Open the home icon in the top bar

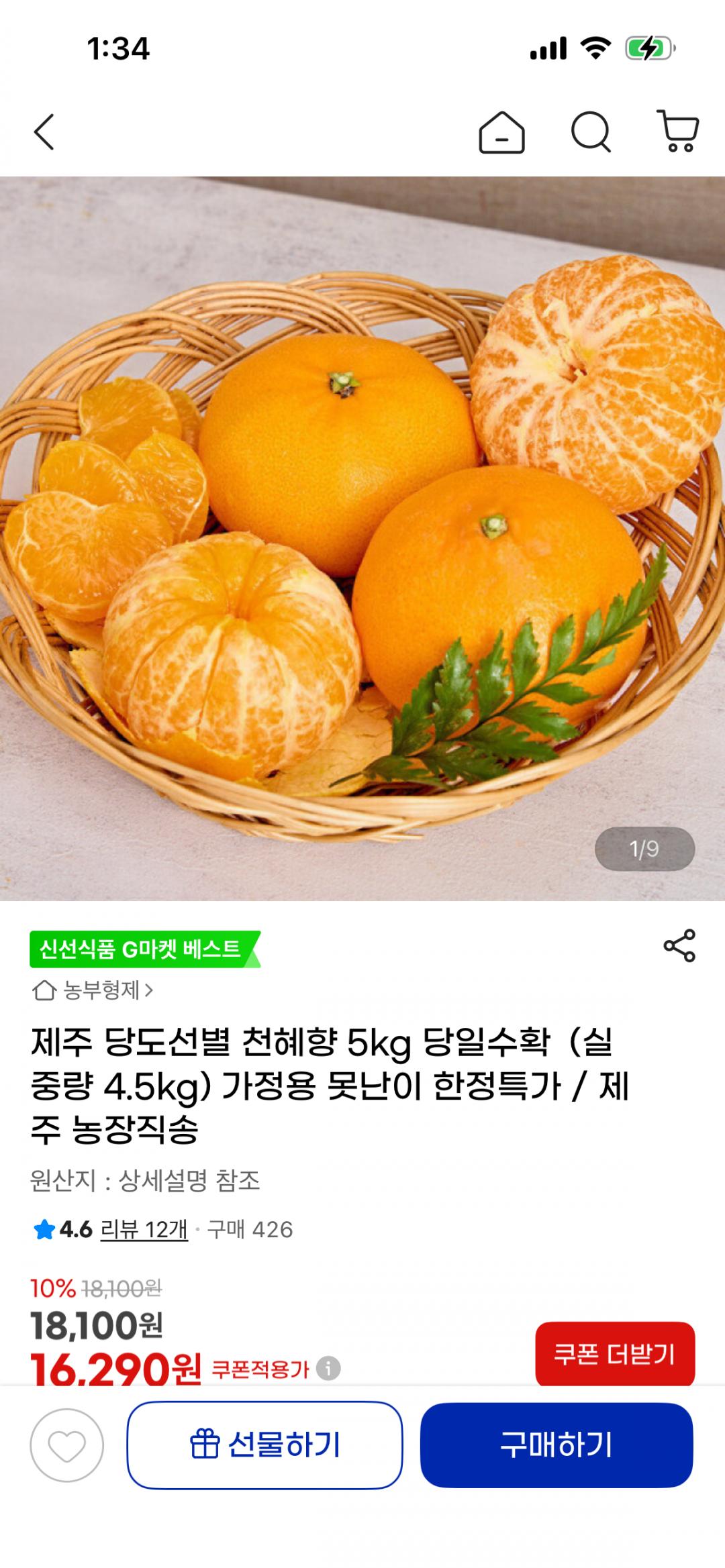click(x=501, y=132)
